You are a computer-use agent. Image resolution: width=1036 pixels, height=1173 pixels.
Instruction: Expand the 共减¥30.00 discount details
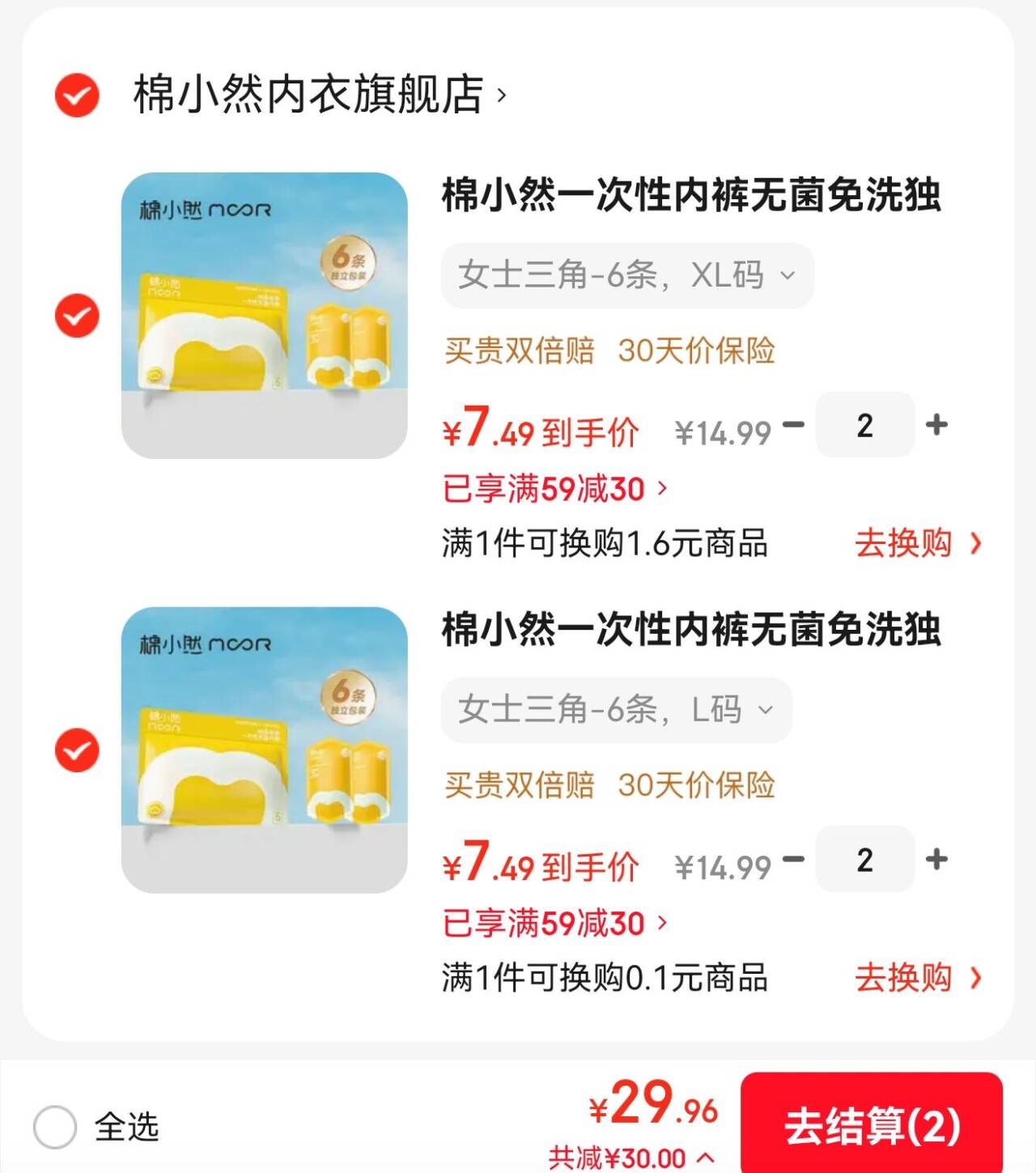point(631,1158)
